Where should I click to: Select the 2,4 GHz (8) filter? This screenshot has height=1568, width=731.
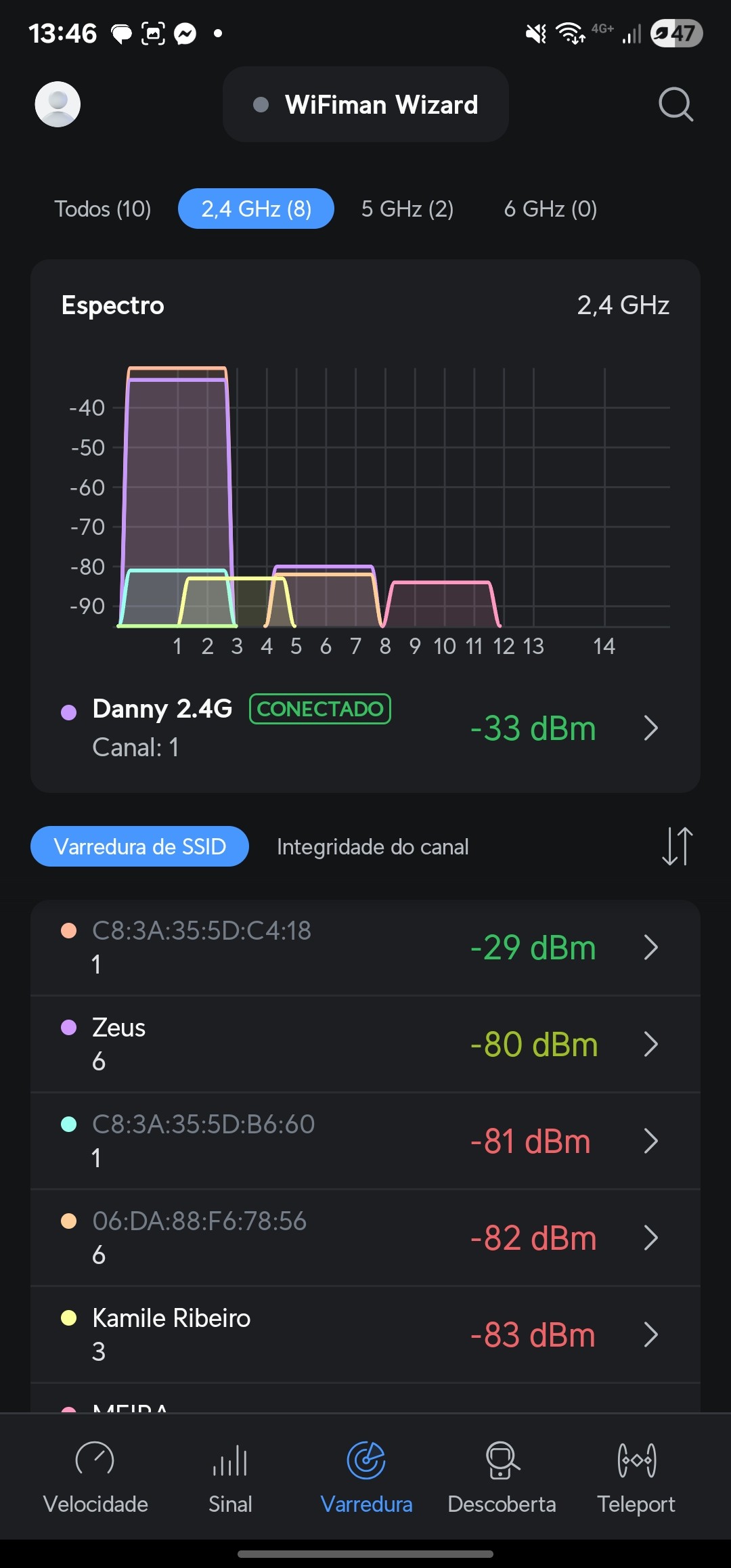[x=256, y=209]
